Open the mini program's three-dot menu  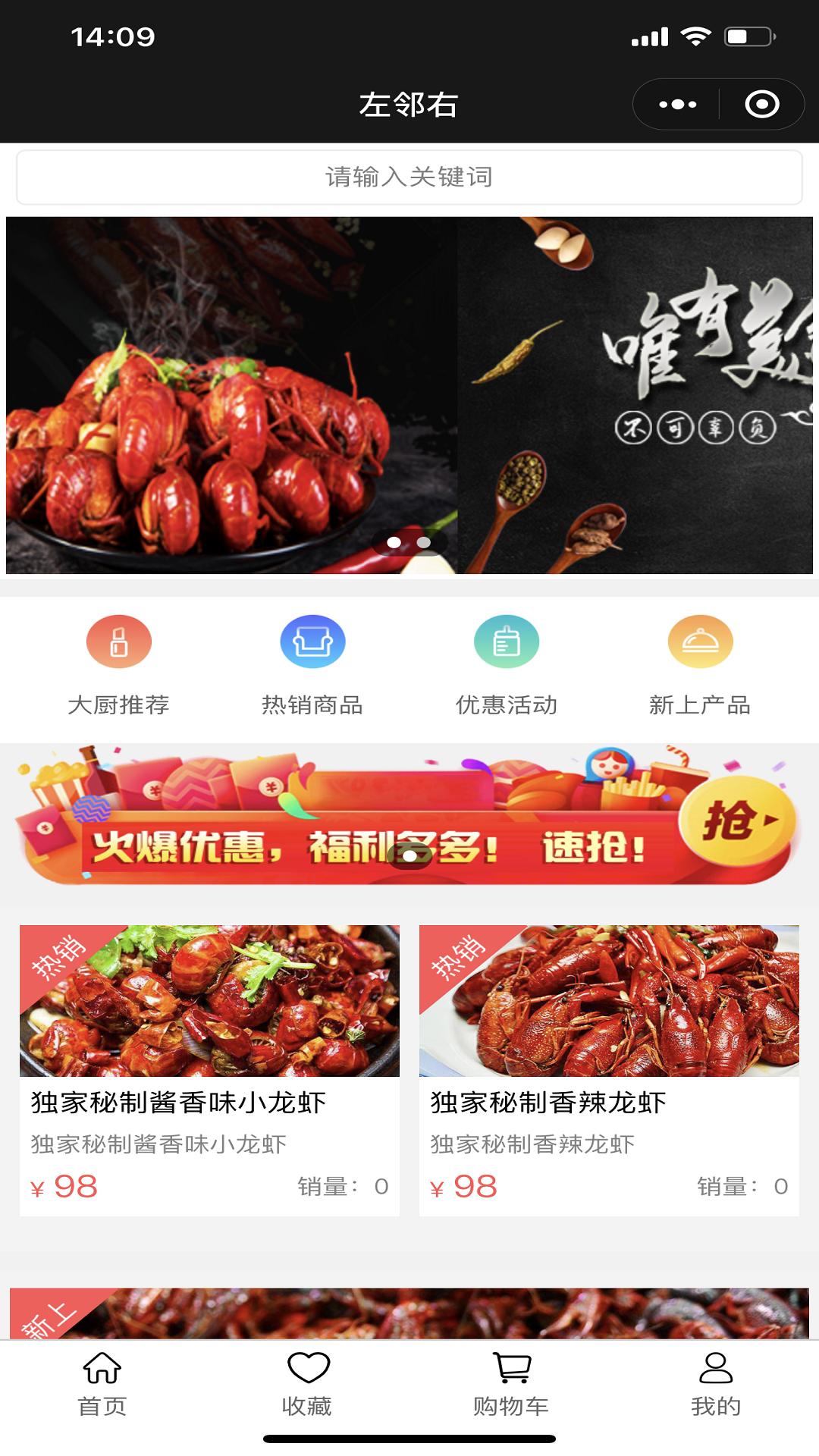[x=677, y=105]
